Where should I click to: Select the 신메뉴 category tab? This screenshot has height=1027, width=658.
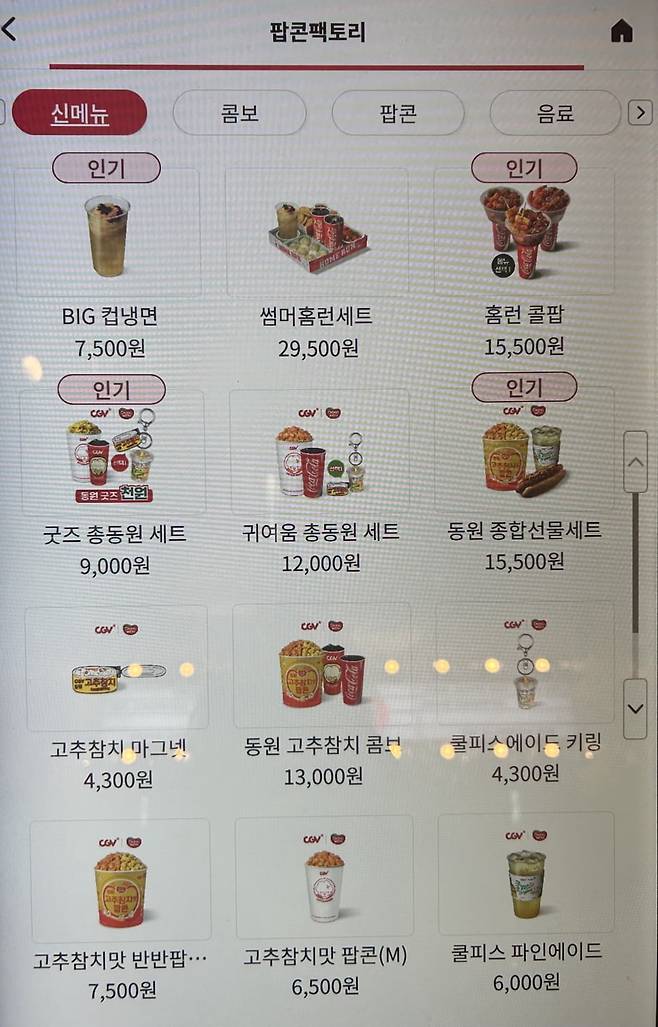click(x=79, y=113)
